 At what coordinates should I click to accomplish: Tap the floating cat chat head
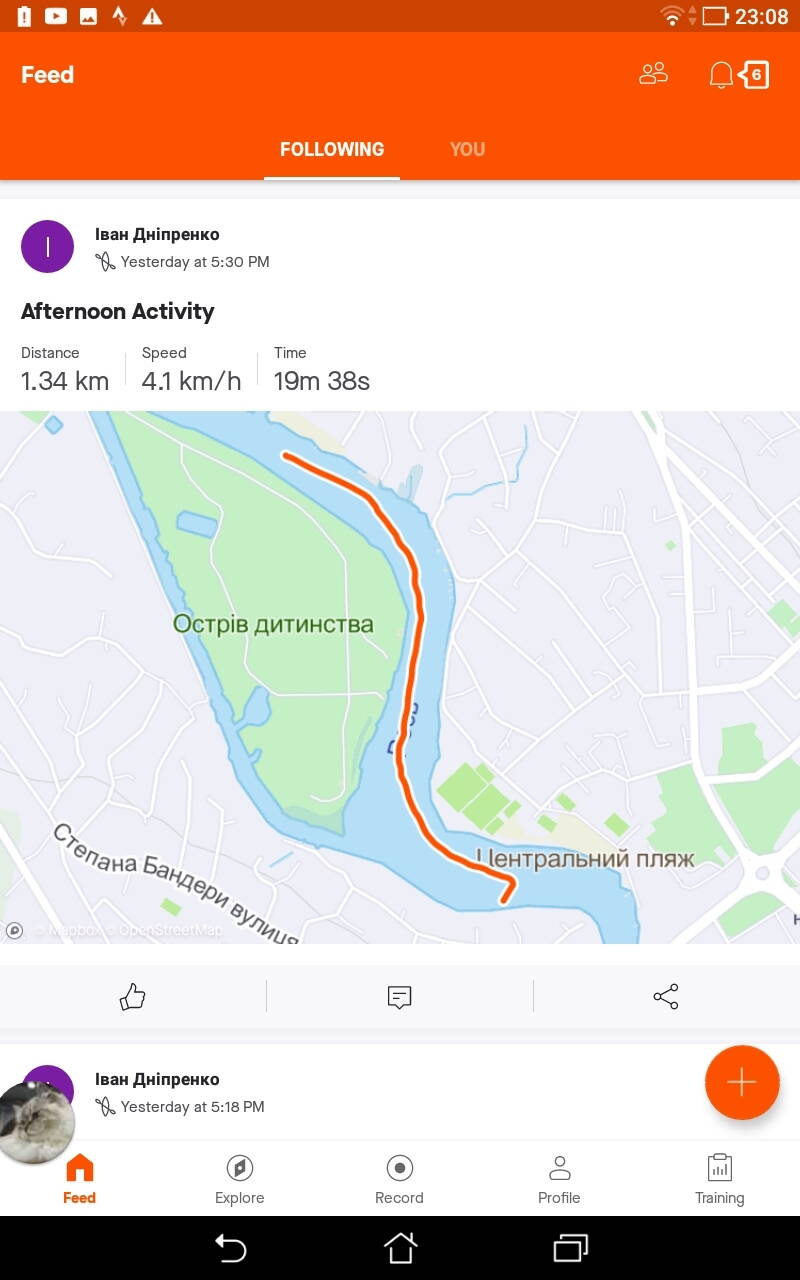[x=36, y=1123]
